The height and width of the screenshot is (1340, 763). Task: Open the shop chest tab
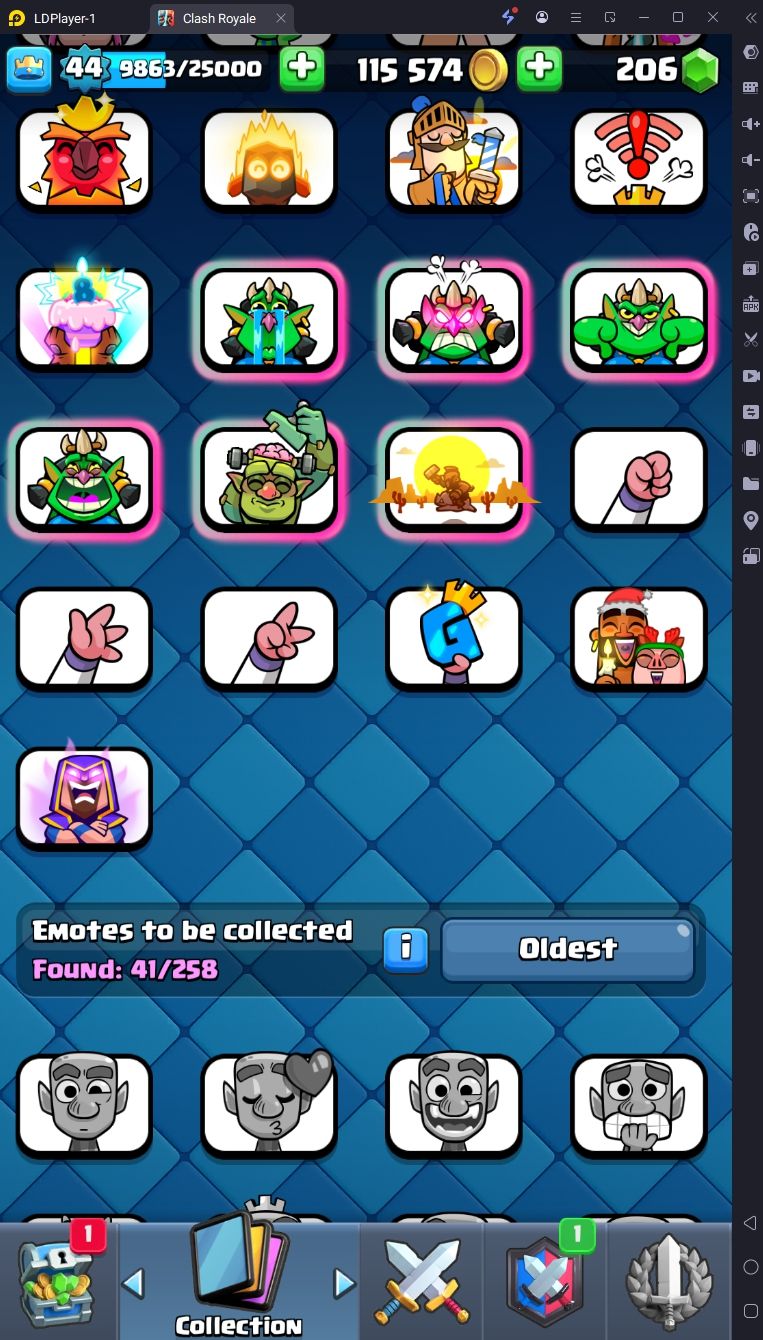pos(58,1282)
